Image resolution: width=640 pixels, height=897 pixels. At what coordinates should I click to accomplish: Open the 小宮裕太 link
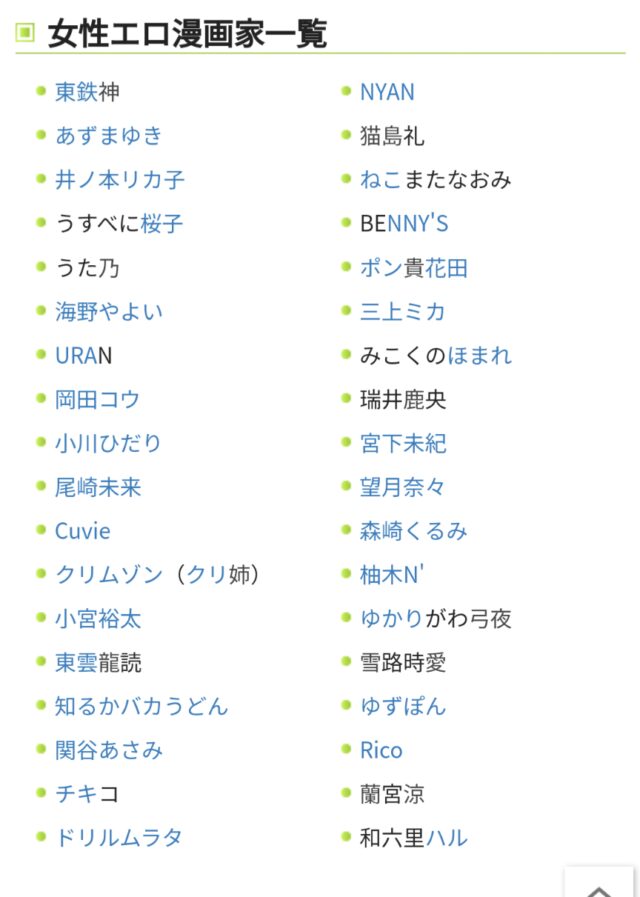[98, 619]
